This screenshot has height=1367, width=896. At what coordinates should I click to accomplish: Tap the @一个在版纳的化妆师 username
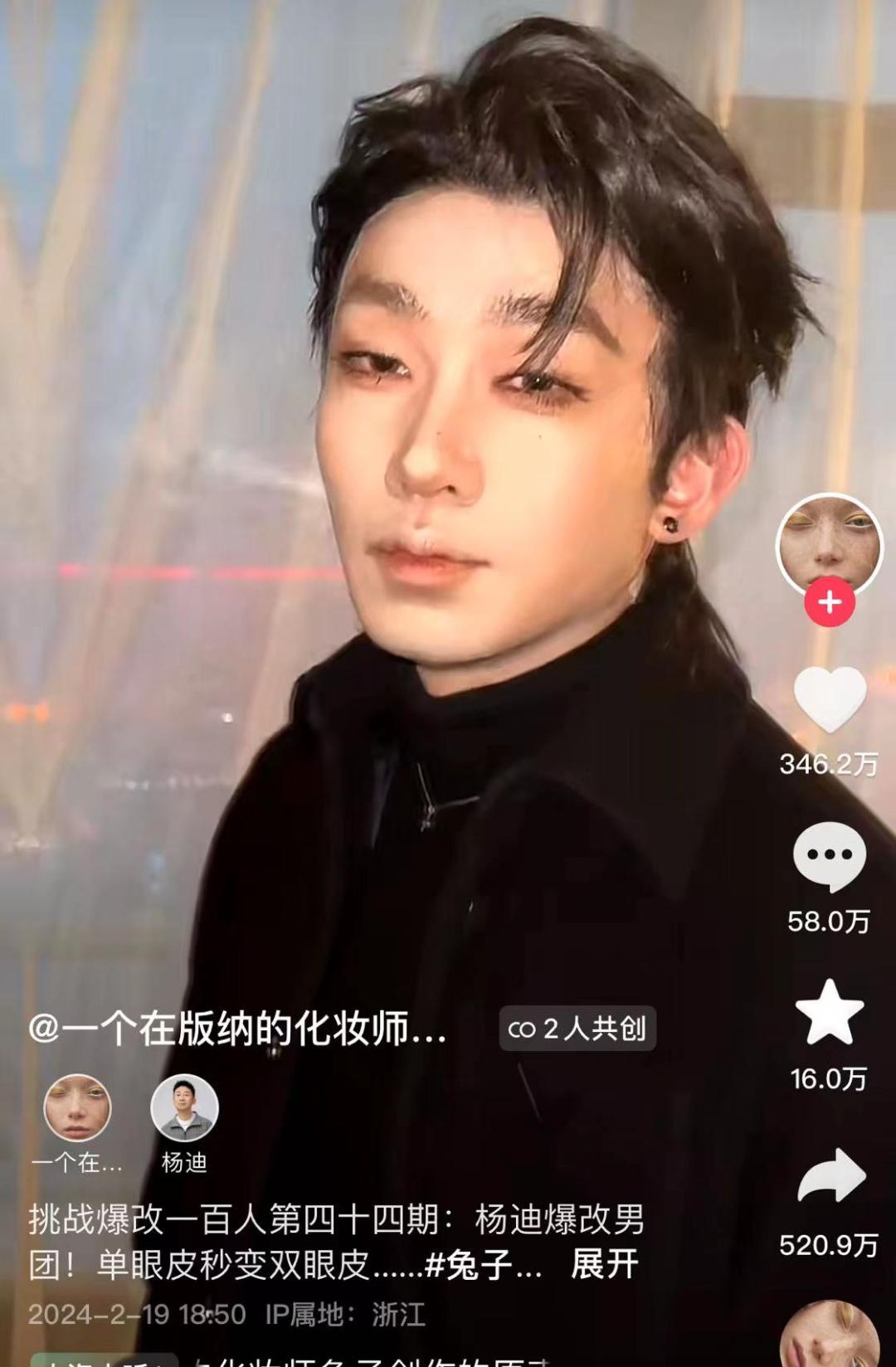[x=237, y=1029]
